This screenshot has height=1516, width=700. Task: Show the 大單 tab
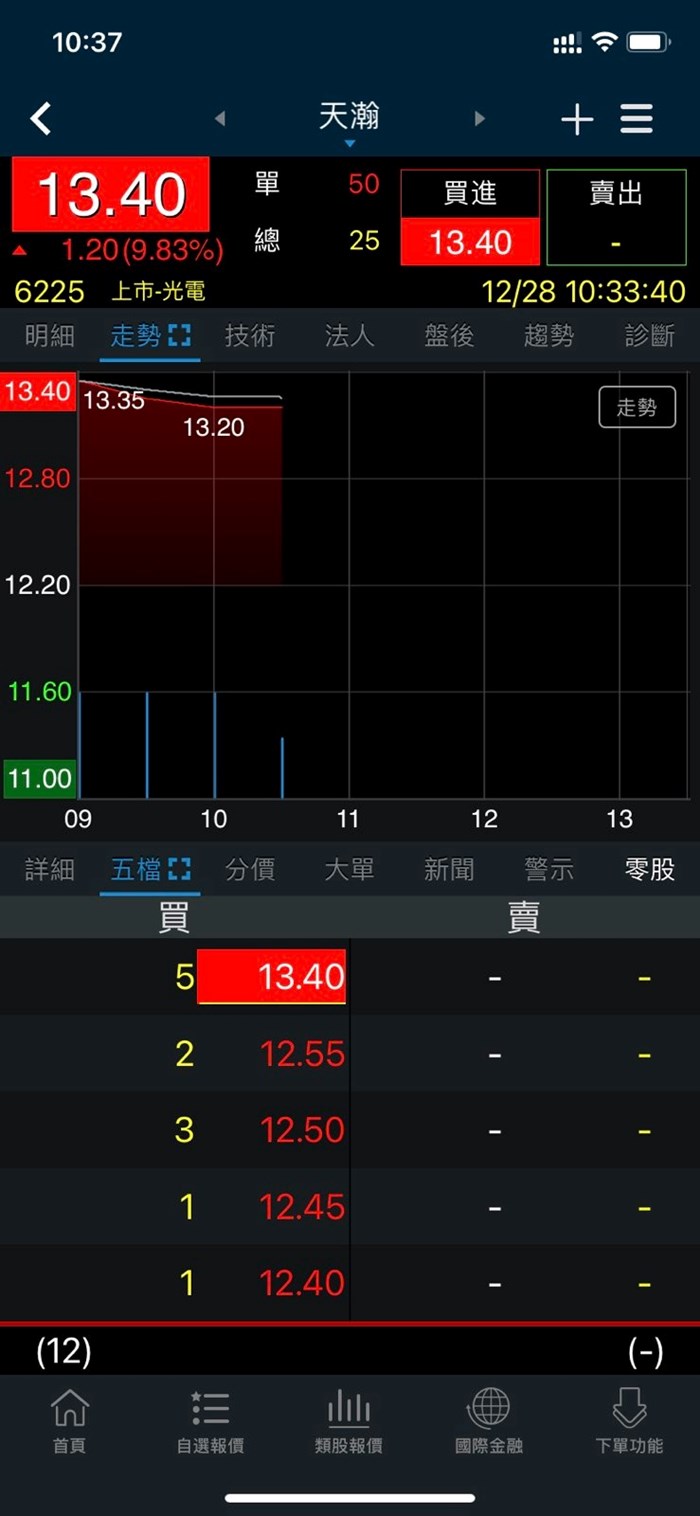coord(349,870)
